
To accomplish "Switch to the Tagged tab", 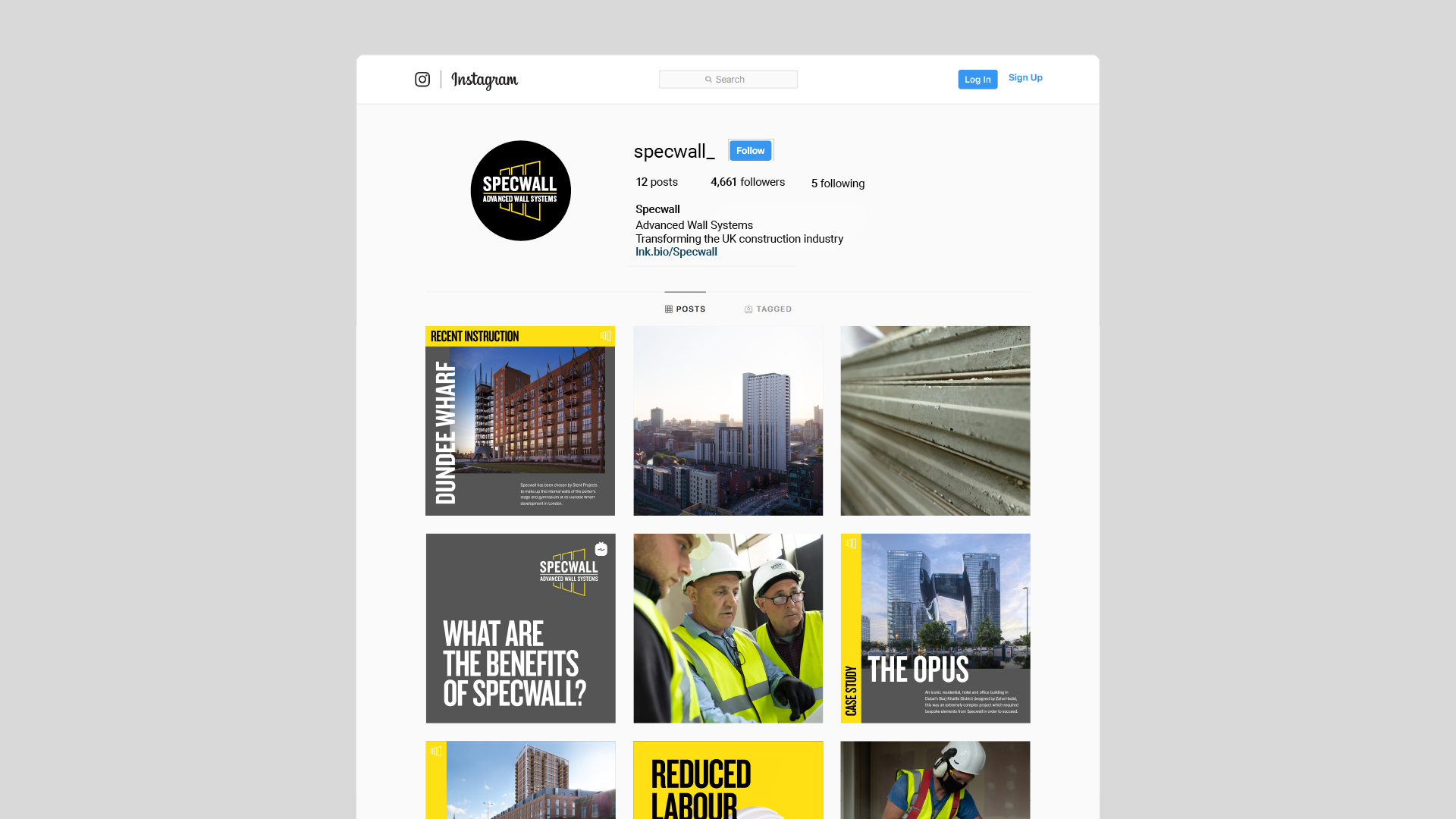I will coord(768,309).
